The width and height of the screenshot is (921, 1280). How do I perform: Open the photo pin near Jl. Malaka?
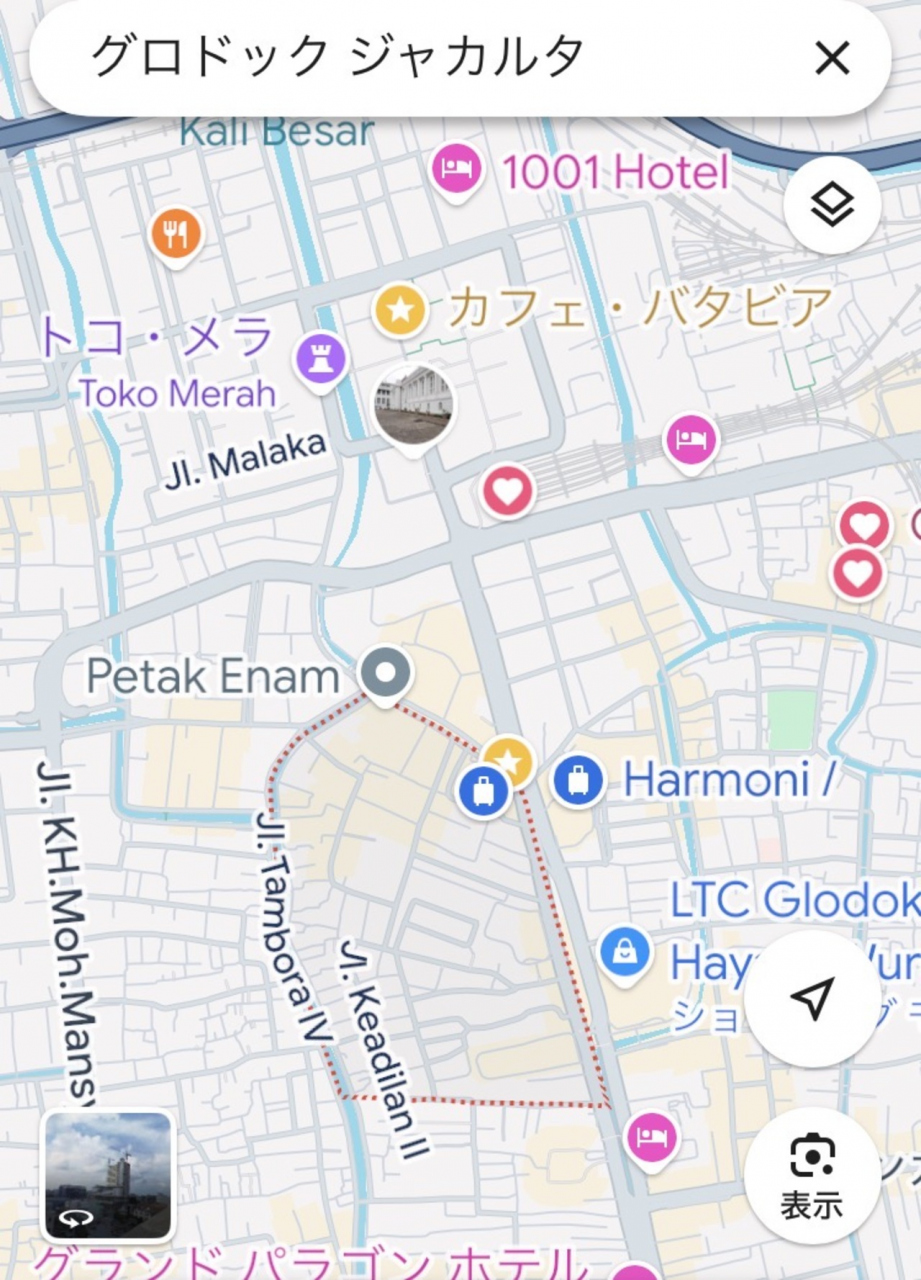(413, 406)
